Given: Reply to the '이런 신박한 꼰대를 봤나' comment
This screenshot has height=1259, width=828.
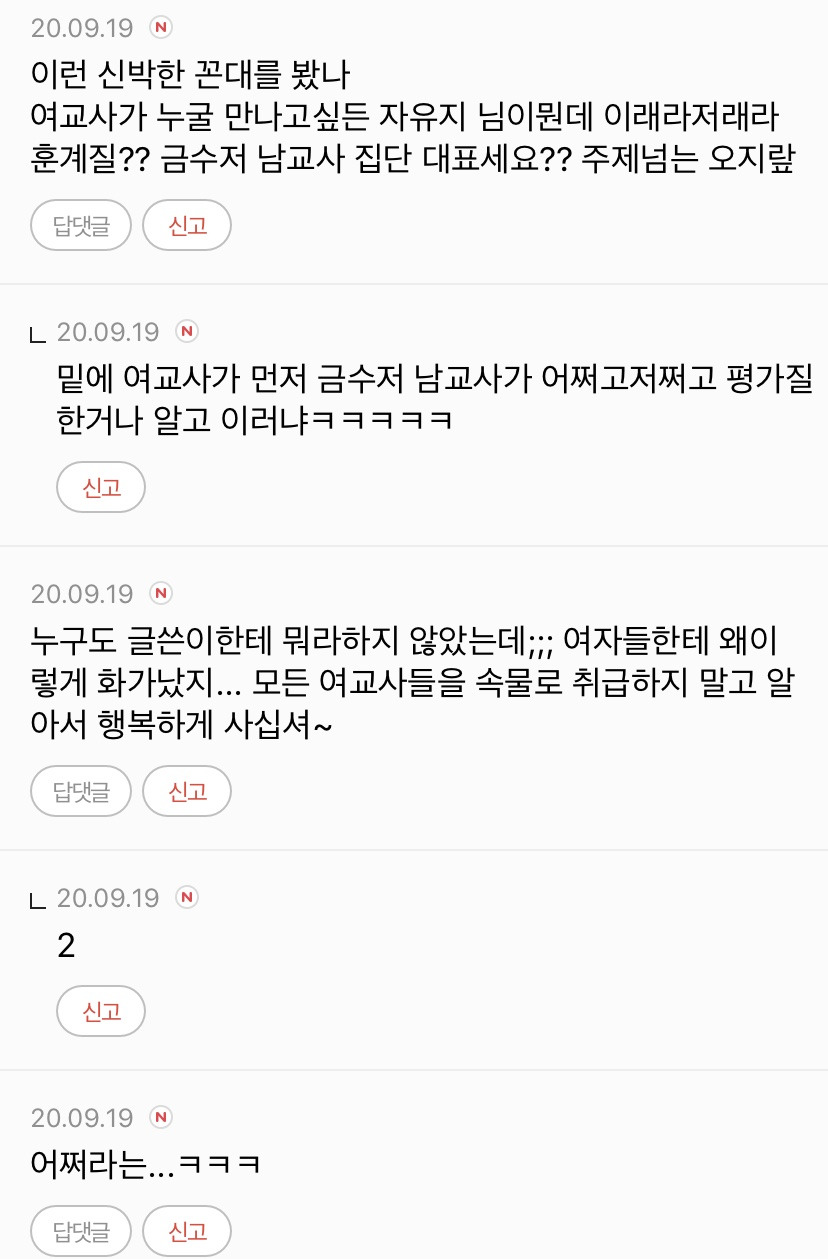Looking at the screenshot, I should point(81,226).
